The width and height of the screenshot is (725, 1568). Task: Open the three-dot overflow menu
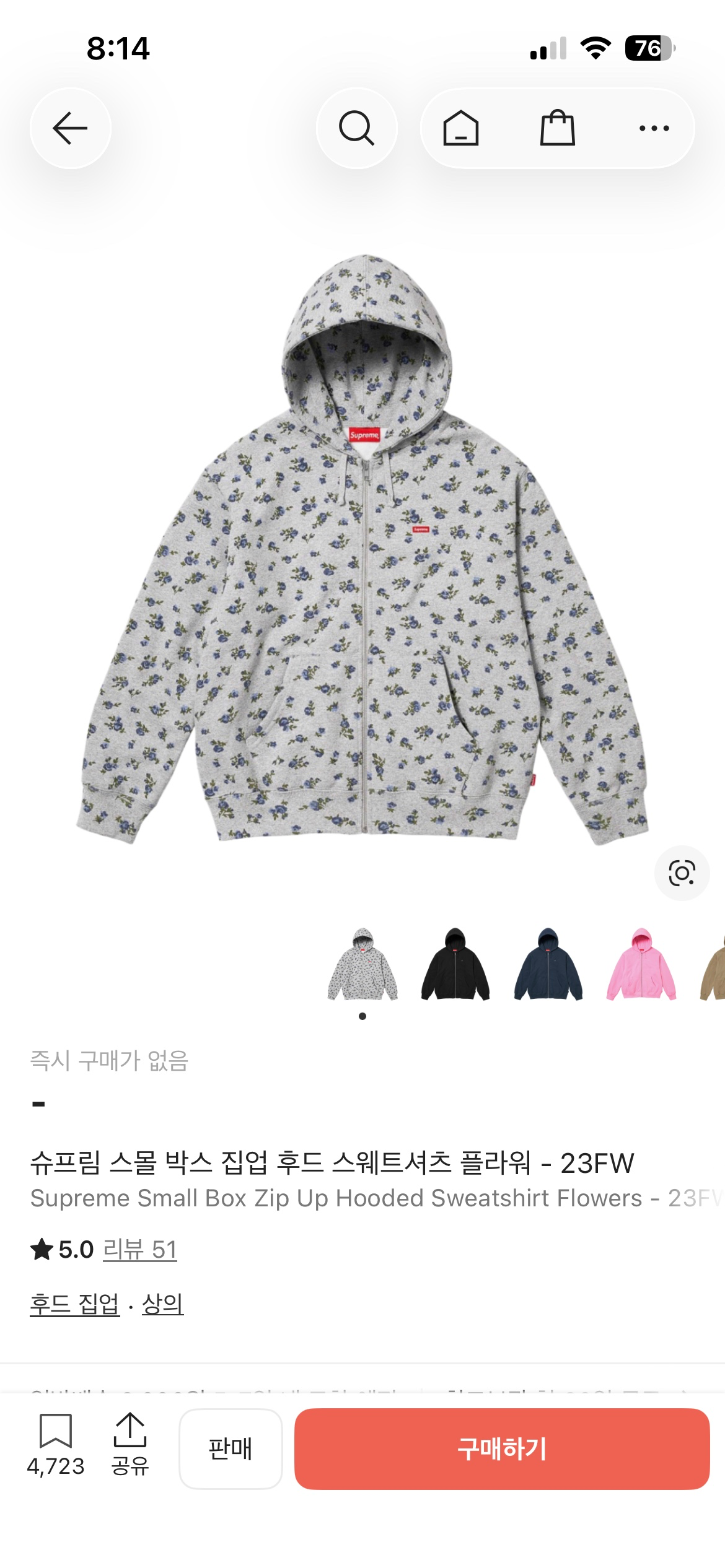(x=654, y=128)
